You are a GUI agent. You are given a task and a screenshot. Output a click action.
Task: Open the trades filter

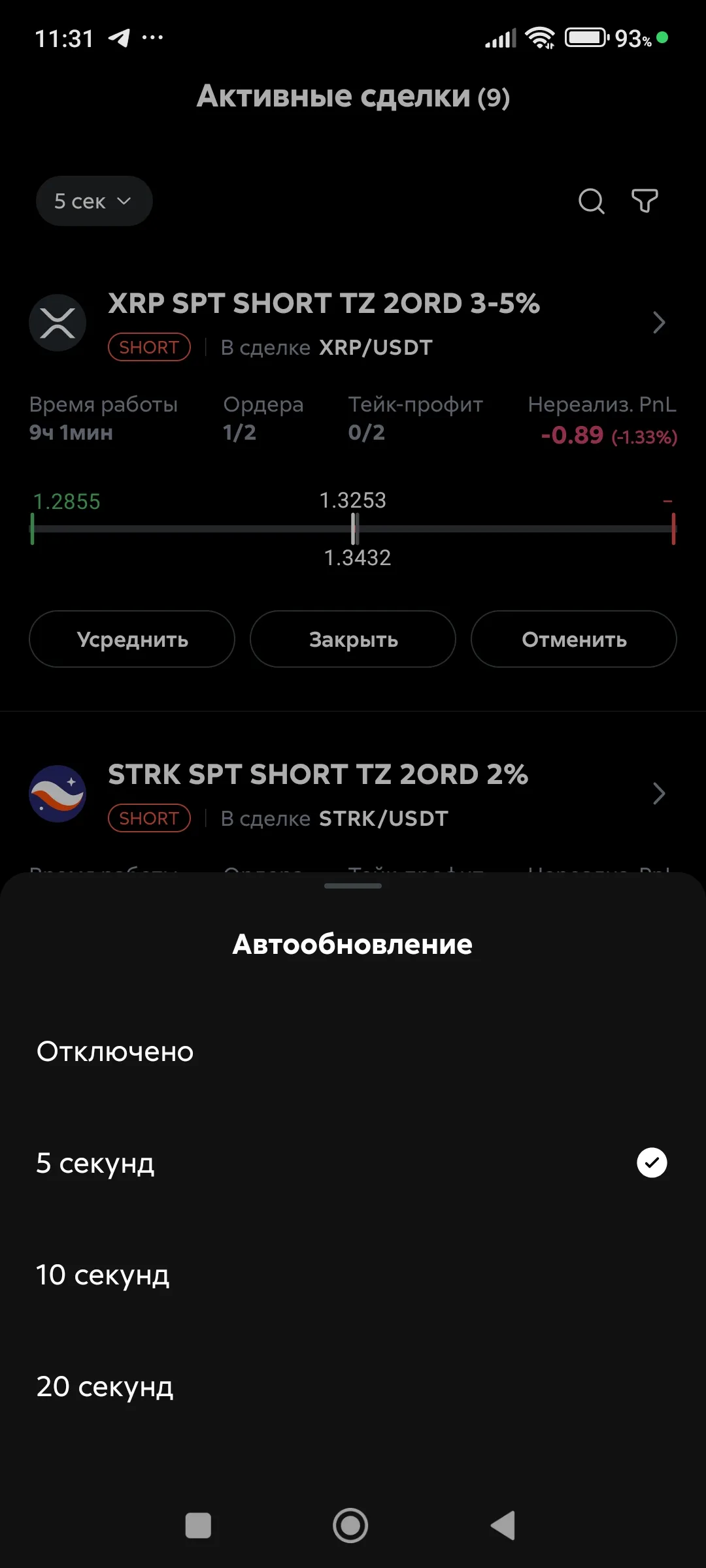643,202
